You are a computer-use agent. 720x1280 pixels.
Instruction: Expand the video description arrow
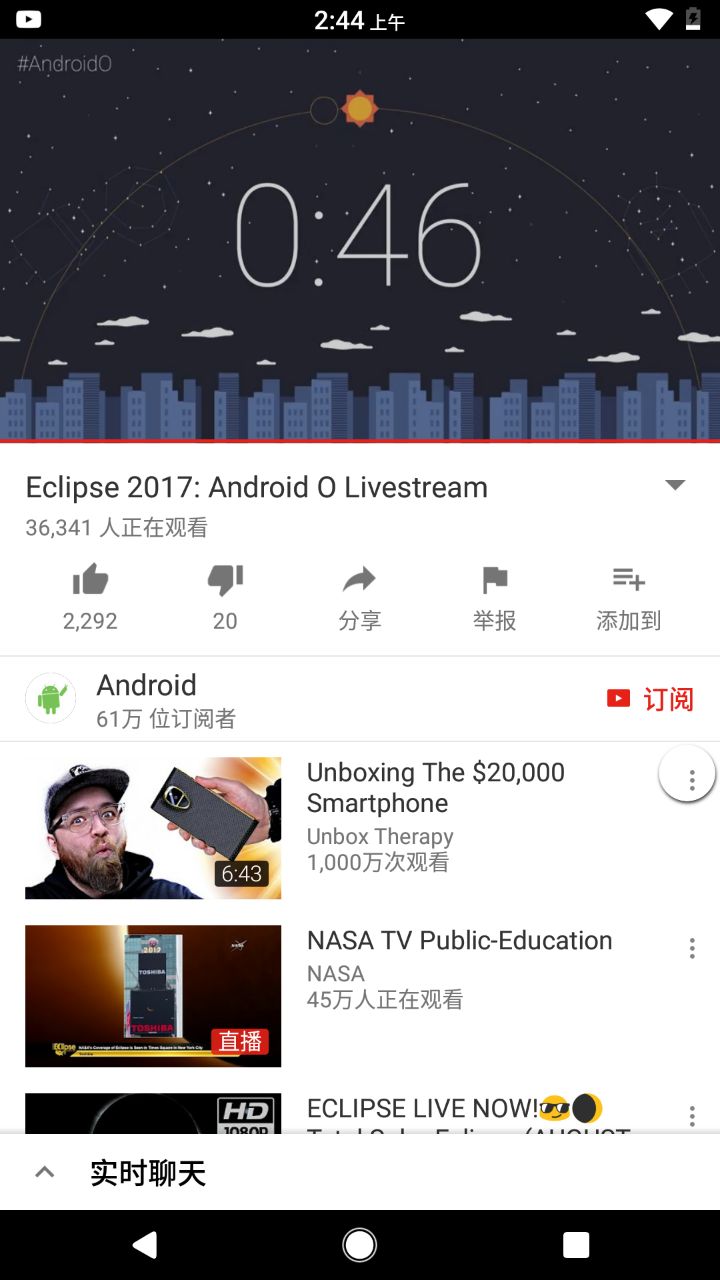coord(675,485)
